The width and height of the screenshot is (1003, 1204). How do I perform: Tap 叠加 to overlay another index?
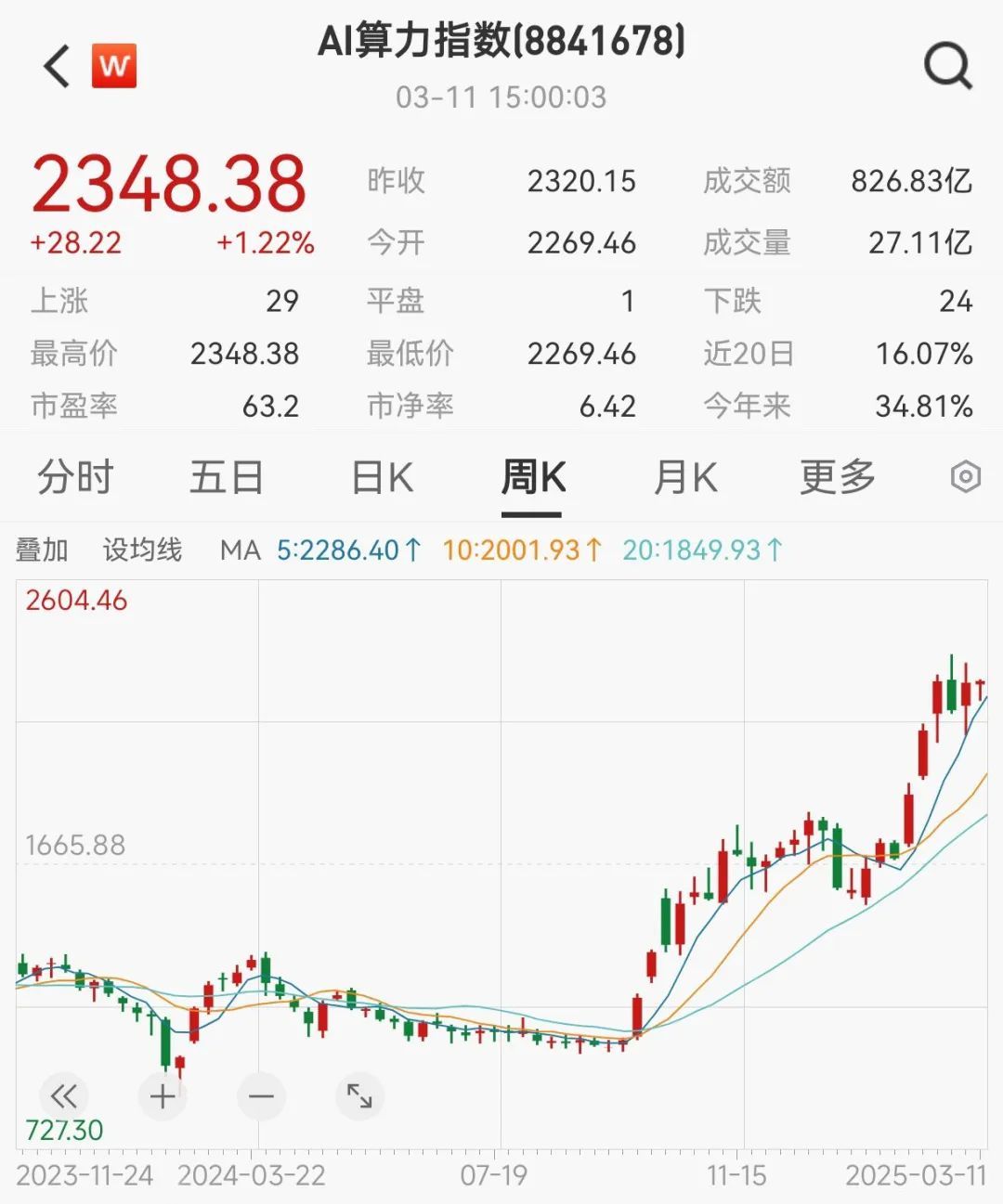click(x=42, y=550)
